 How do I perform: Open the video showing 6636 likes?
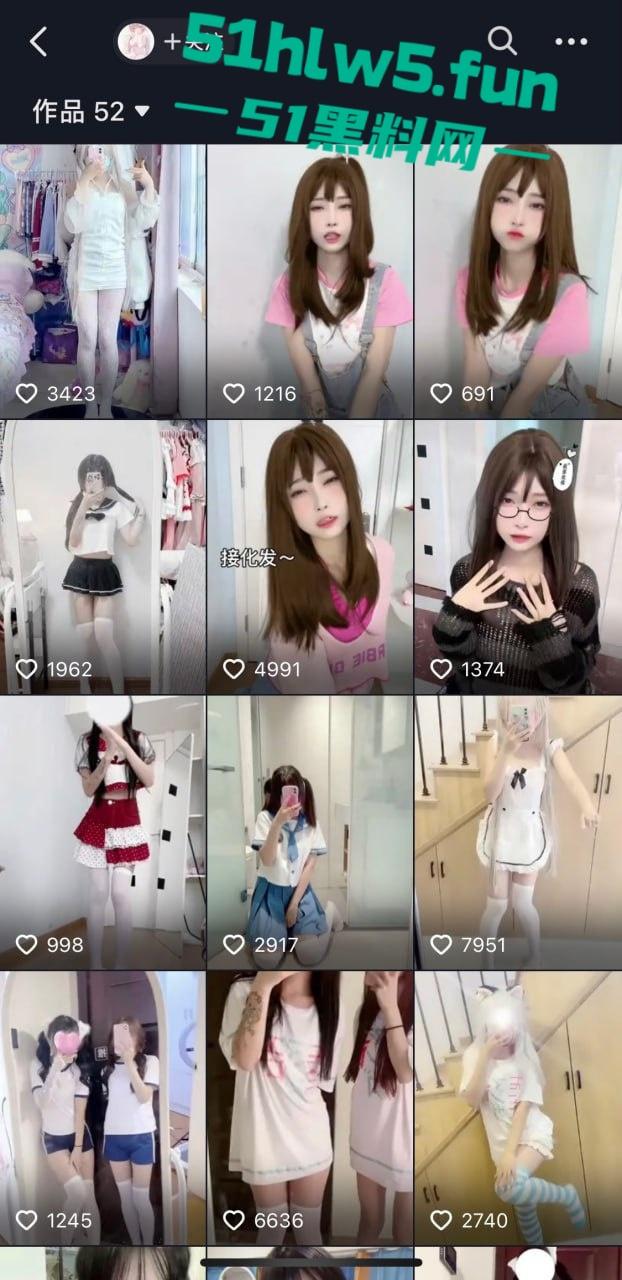(x=310, y=1107)
